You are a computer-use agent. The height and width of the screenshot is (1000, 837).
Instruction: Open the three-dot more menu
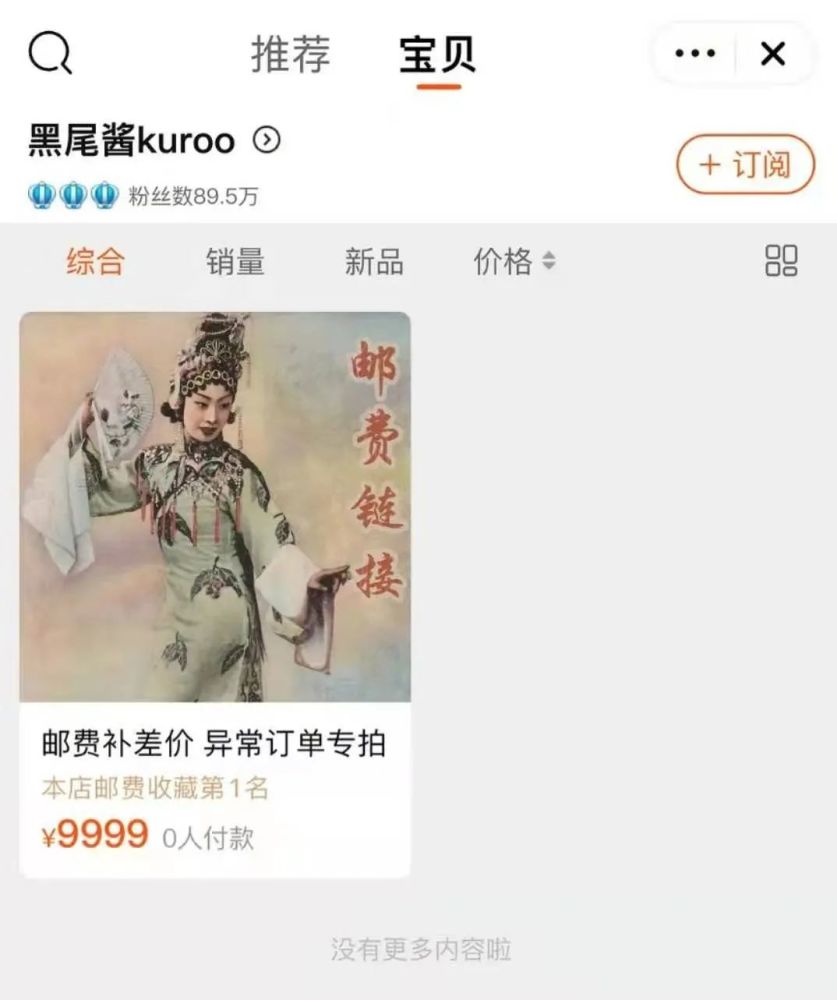(695, 54)
